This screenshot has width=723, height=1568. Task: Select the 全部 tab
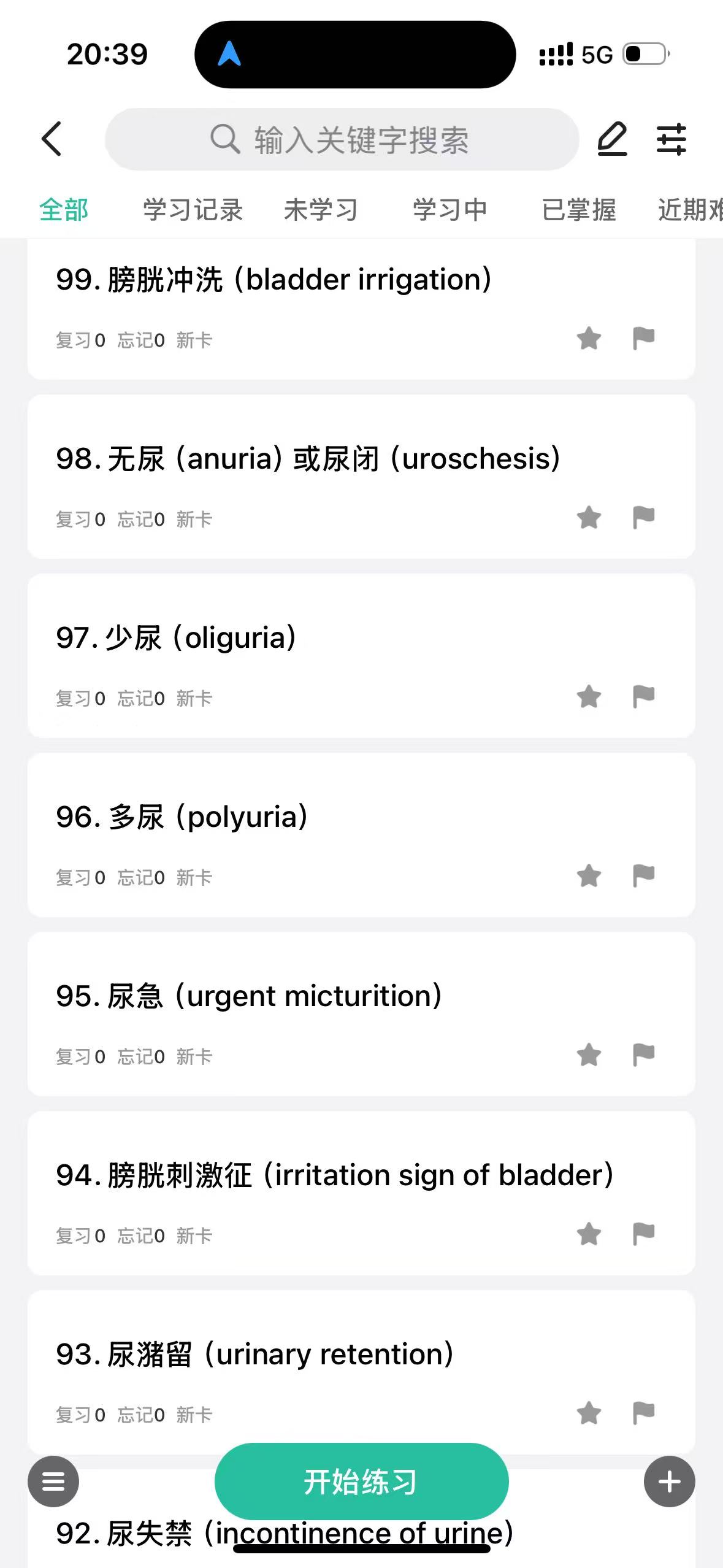(x=64, y=210)
